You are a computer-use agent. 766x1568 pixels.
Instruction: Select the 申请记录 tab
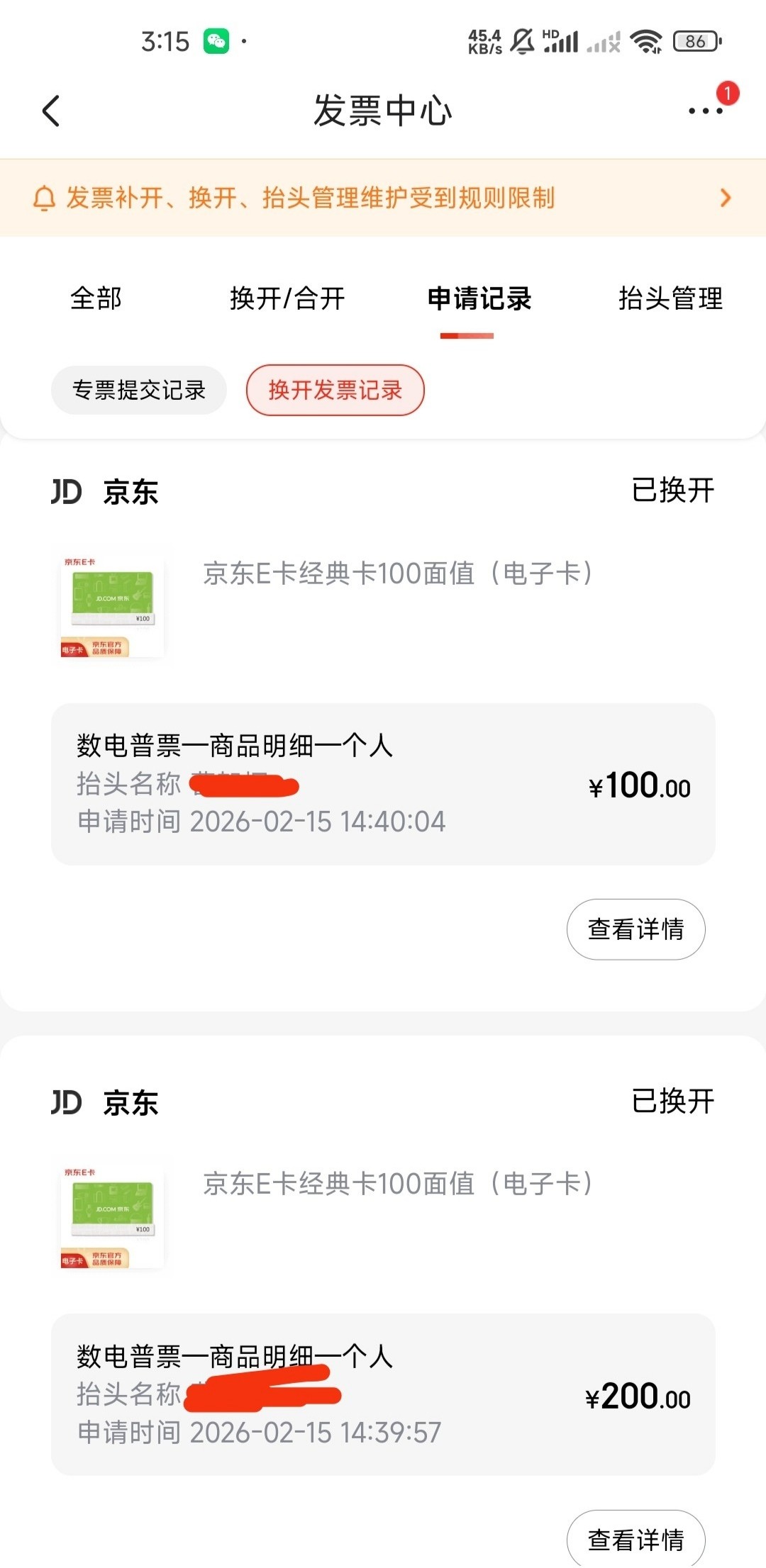coord(479,298)
